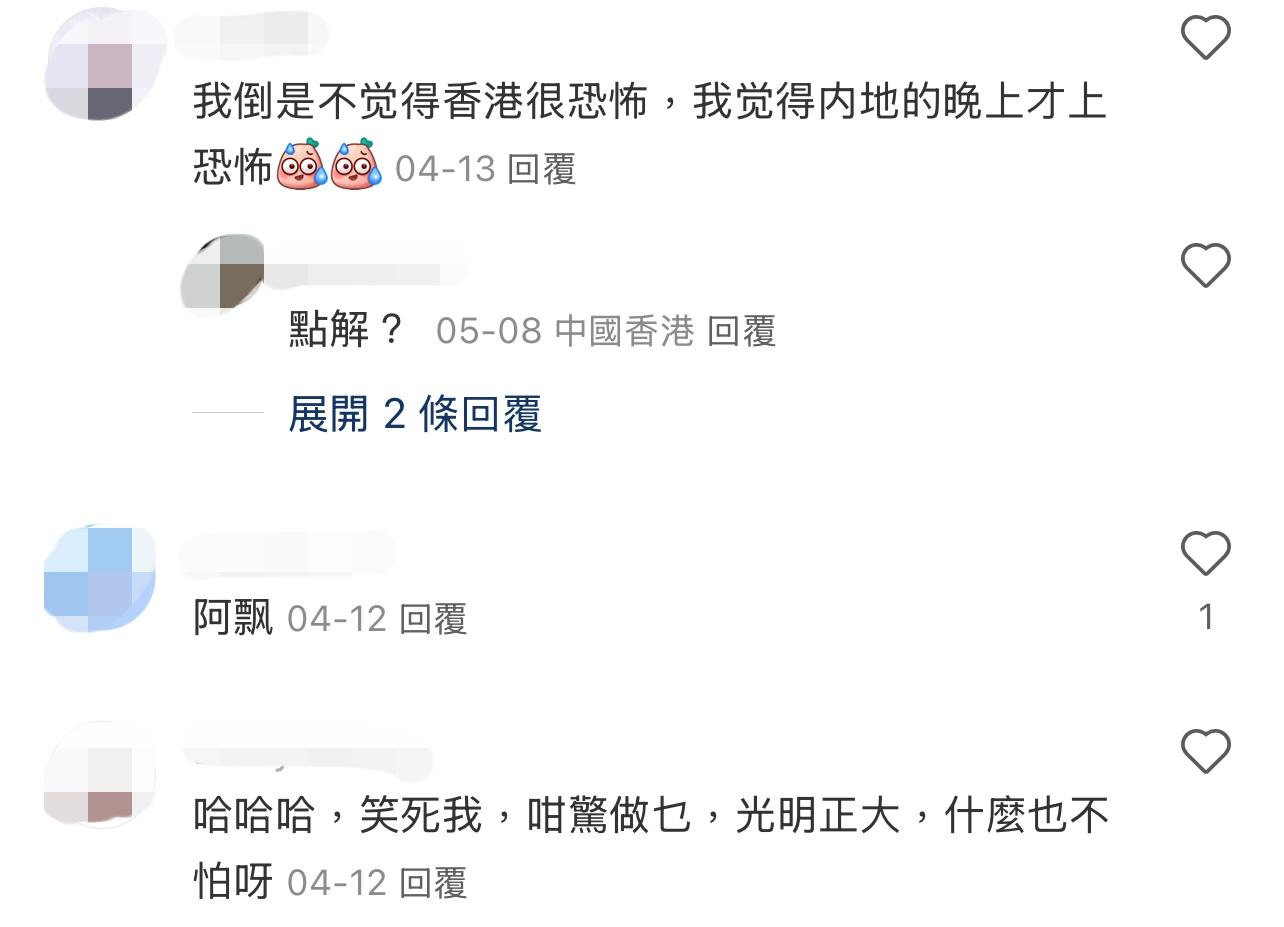Image resolution: width=1284 pixels, height=927 pixels.
Task: Reply to the 點解？ comment
Action: click(x=741, y=331)
